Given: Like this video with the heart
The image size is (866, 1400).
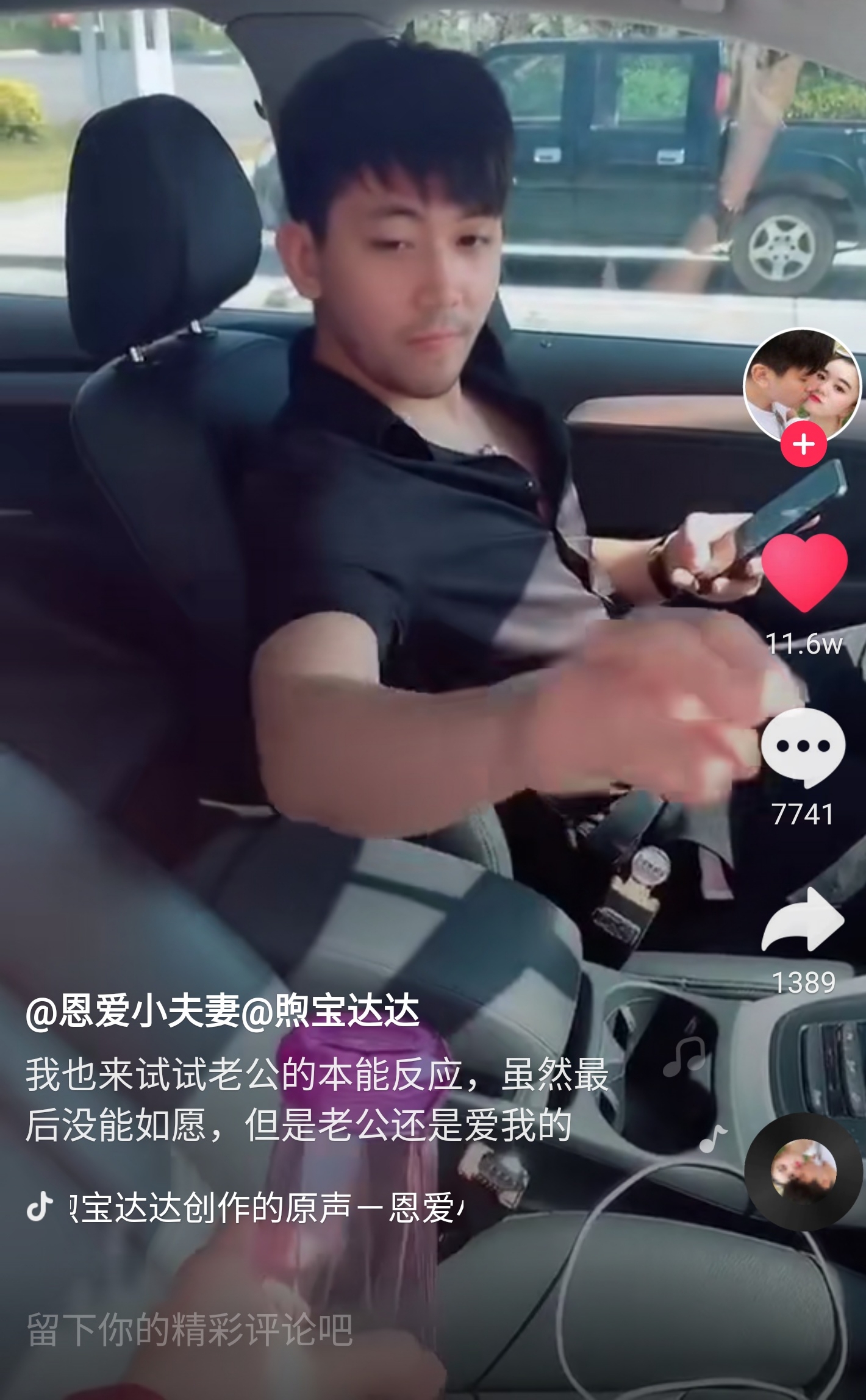Looking at the screenshot, I should point(804,572).
